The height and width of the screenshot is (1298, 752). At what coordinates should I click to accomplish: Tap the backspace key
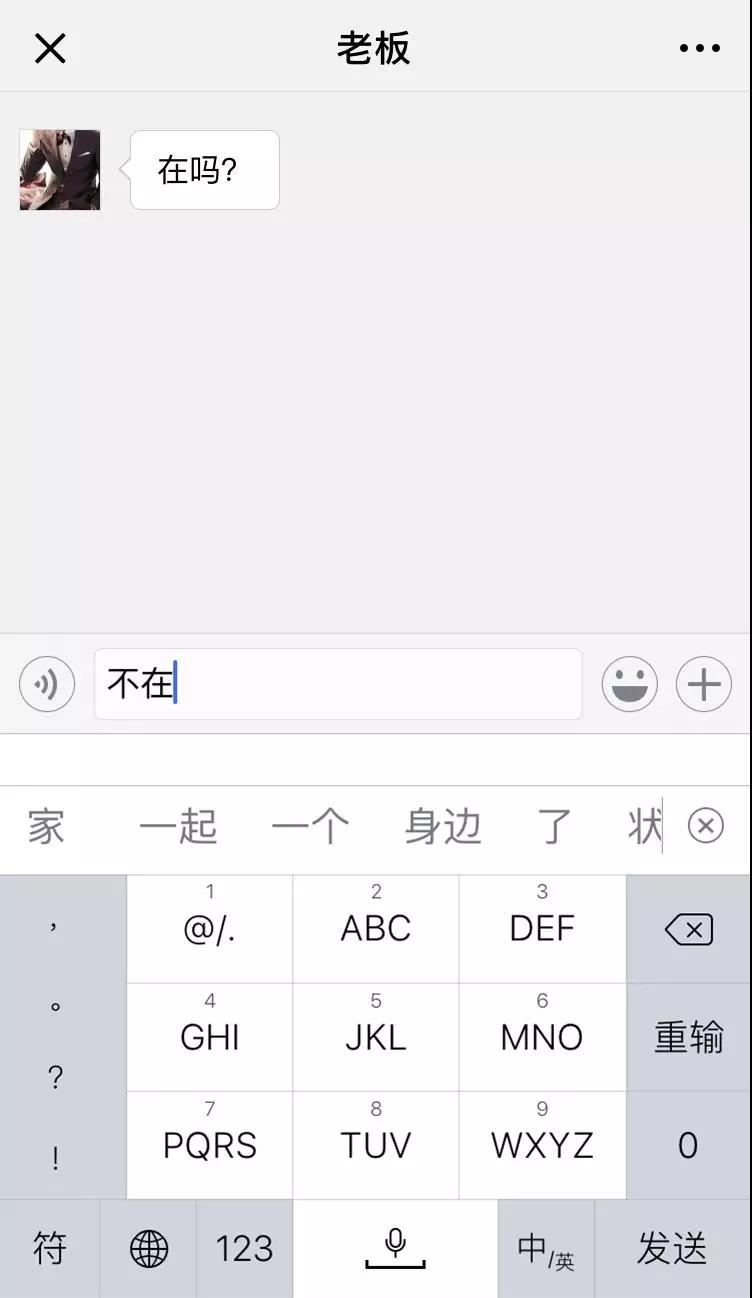pyautogui.click(x=689, y=930)
